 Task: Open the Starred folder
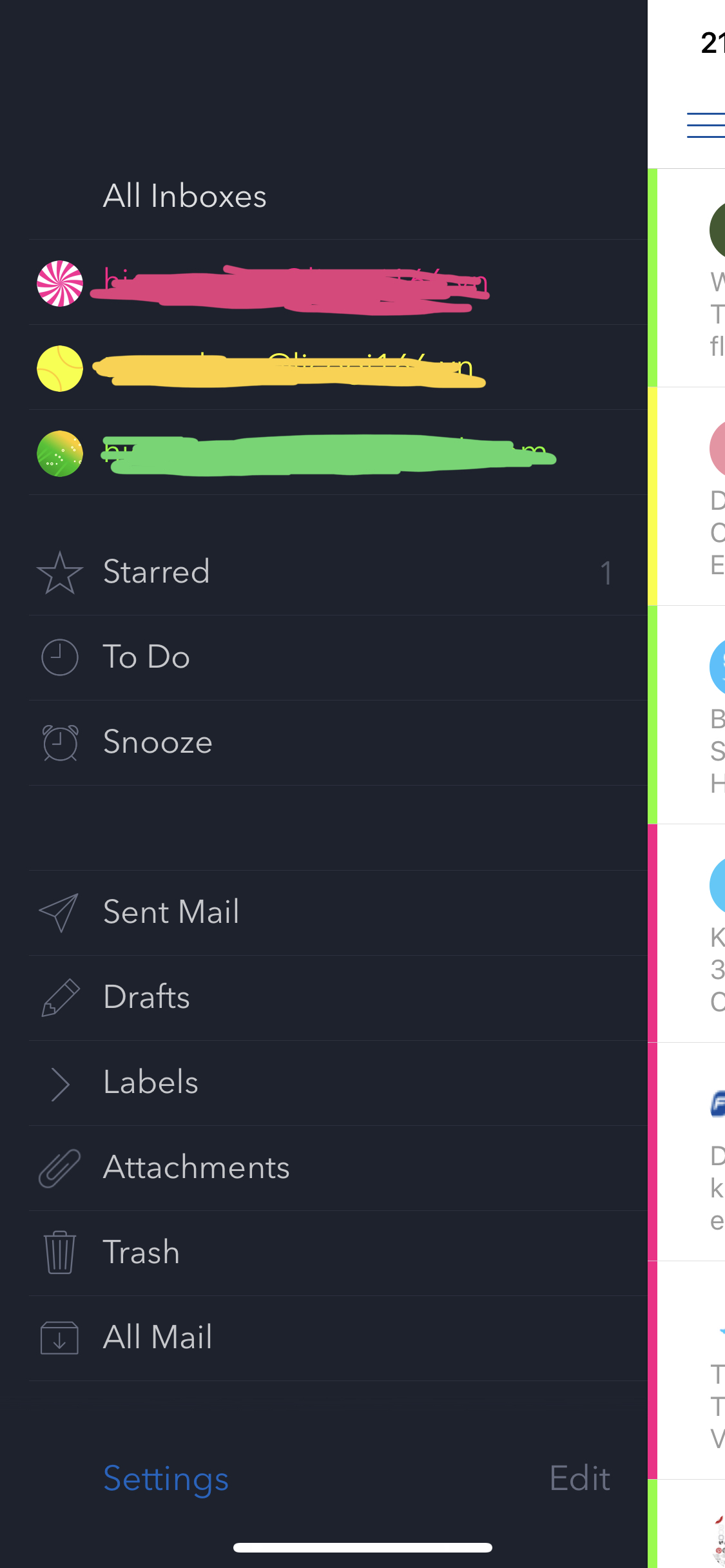[157, 572]
